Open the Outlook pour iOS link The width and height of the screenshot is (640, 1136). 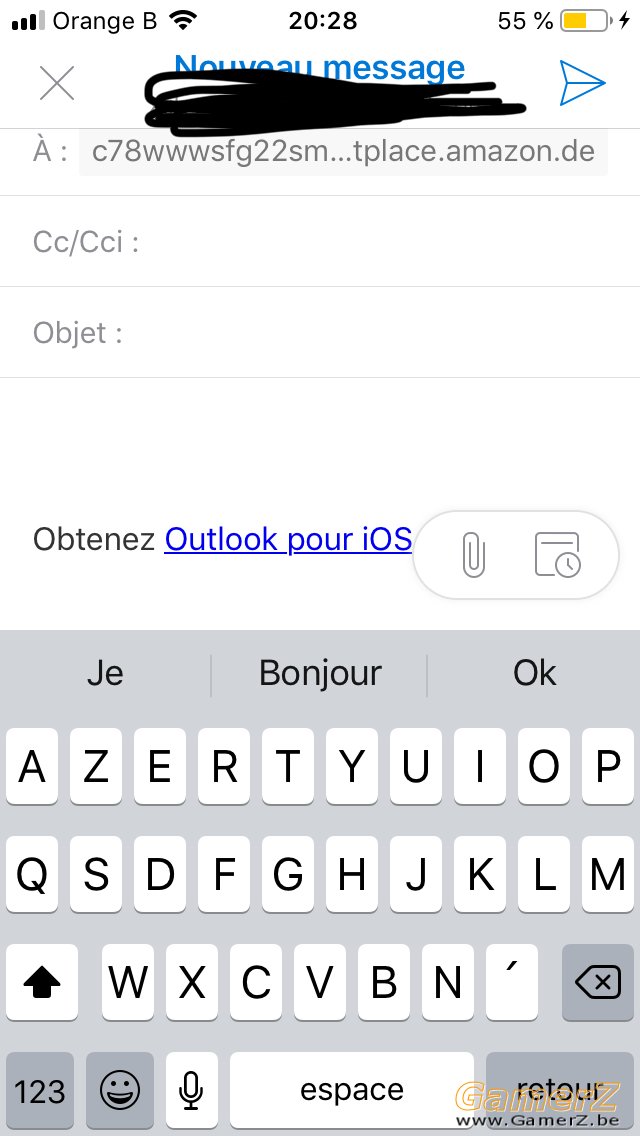[x=288, y=539]
